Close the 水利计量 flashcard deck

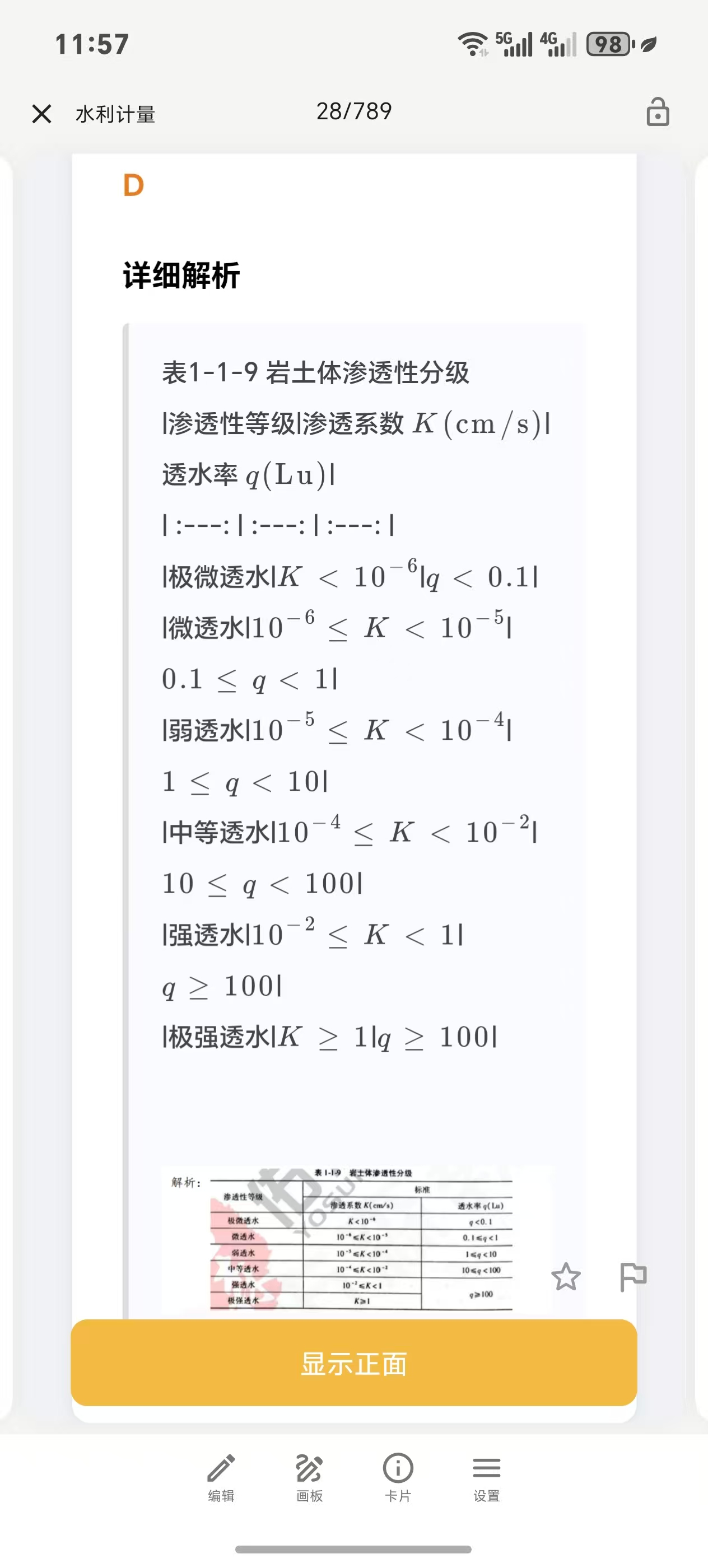click(x=41, y=114)
